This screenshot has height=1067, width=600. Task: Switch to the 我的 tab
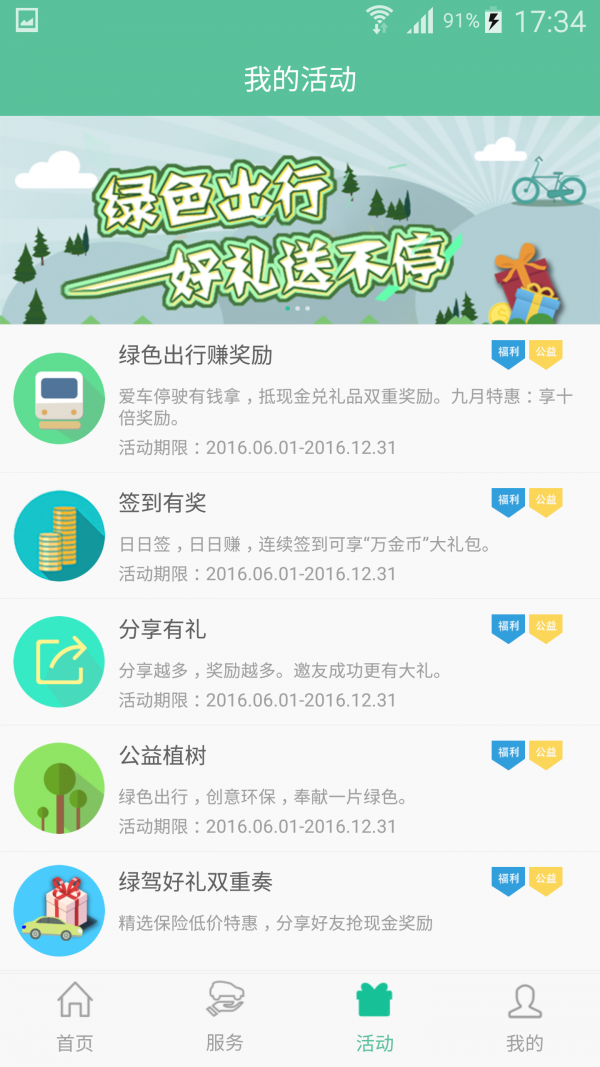524,1017
